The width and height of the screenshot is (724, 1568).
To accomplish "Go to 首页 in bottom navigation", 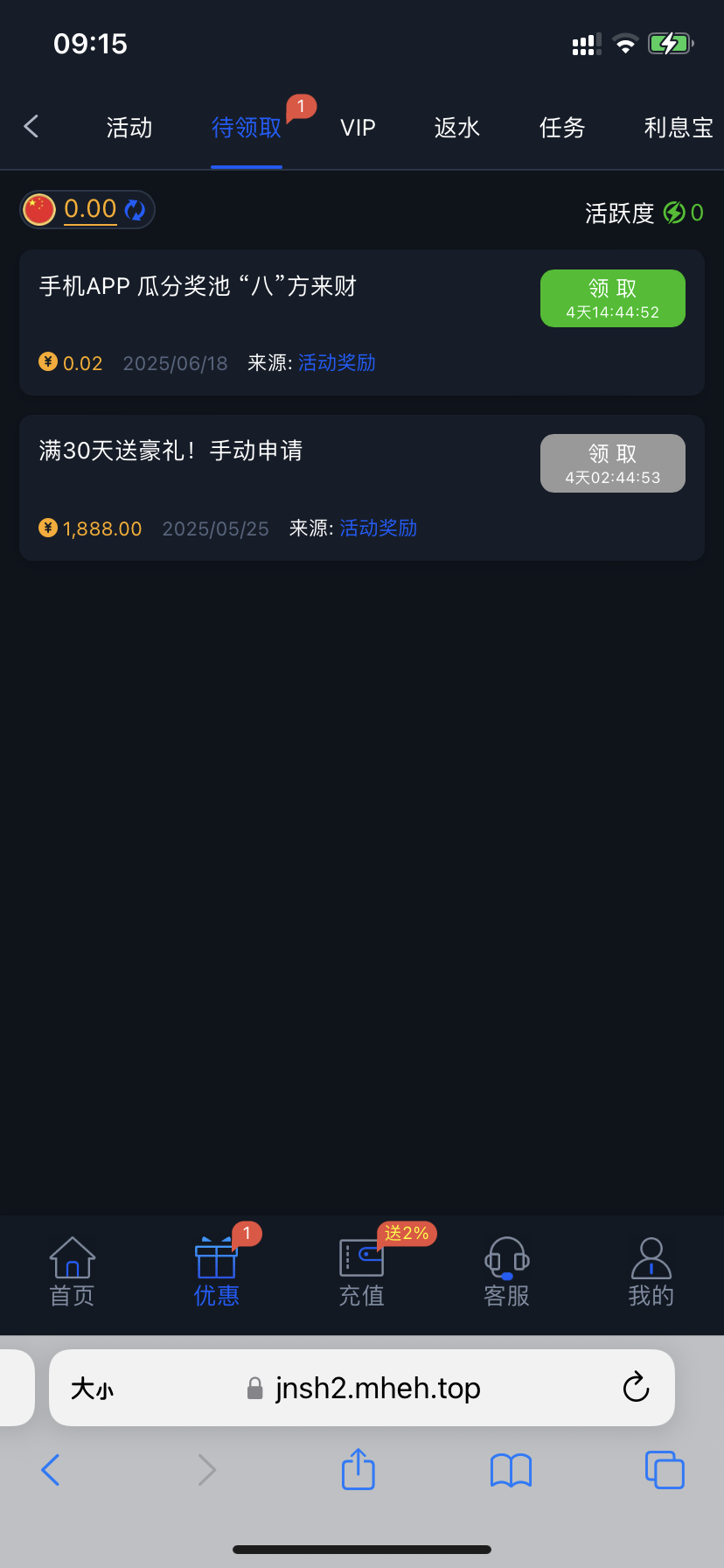I will coord(72,1271).
